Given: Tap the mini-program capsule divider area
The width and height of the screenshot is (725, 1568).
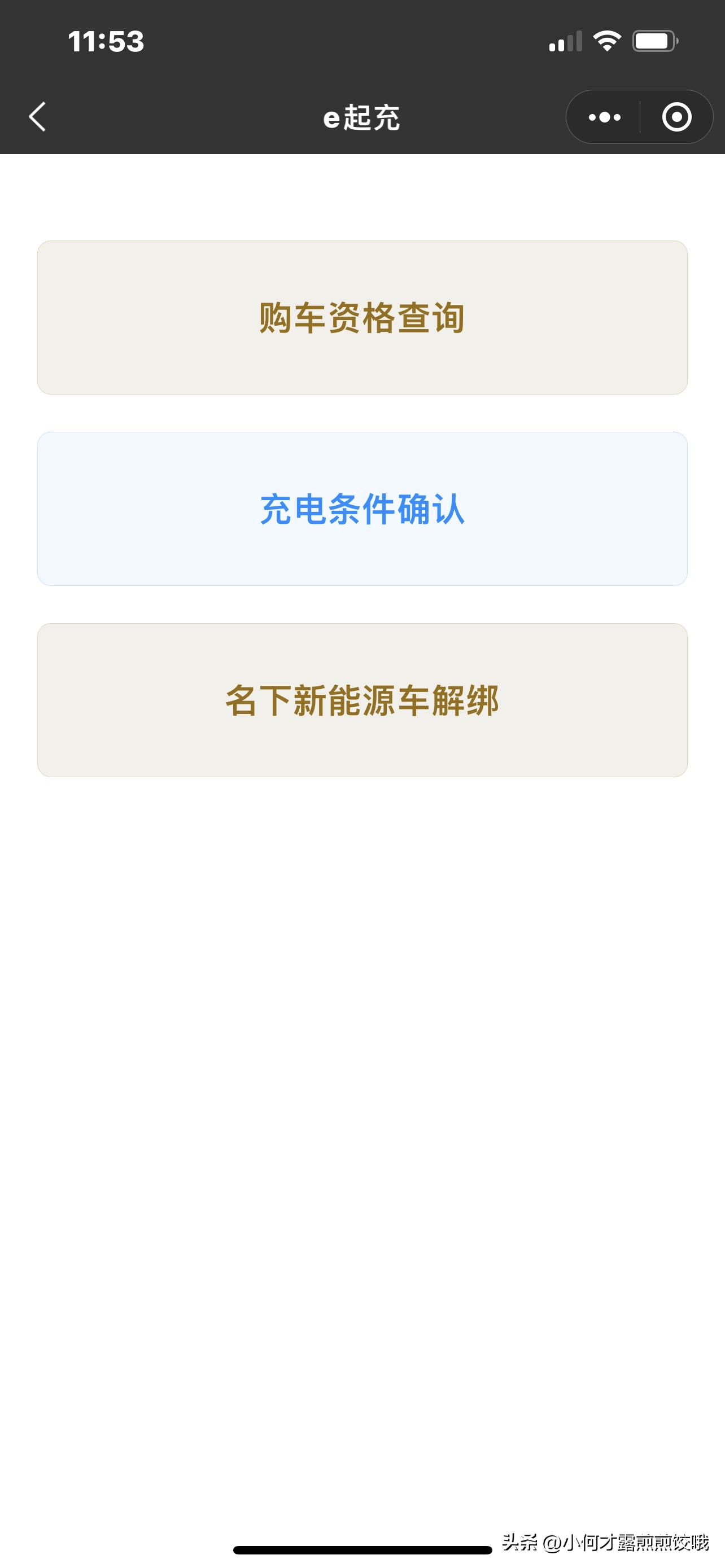Looking at the screenshot, I should pyautogui.click(x=640, y=117).
